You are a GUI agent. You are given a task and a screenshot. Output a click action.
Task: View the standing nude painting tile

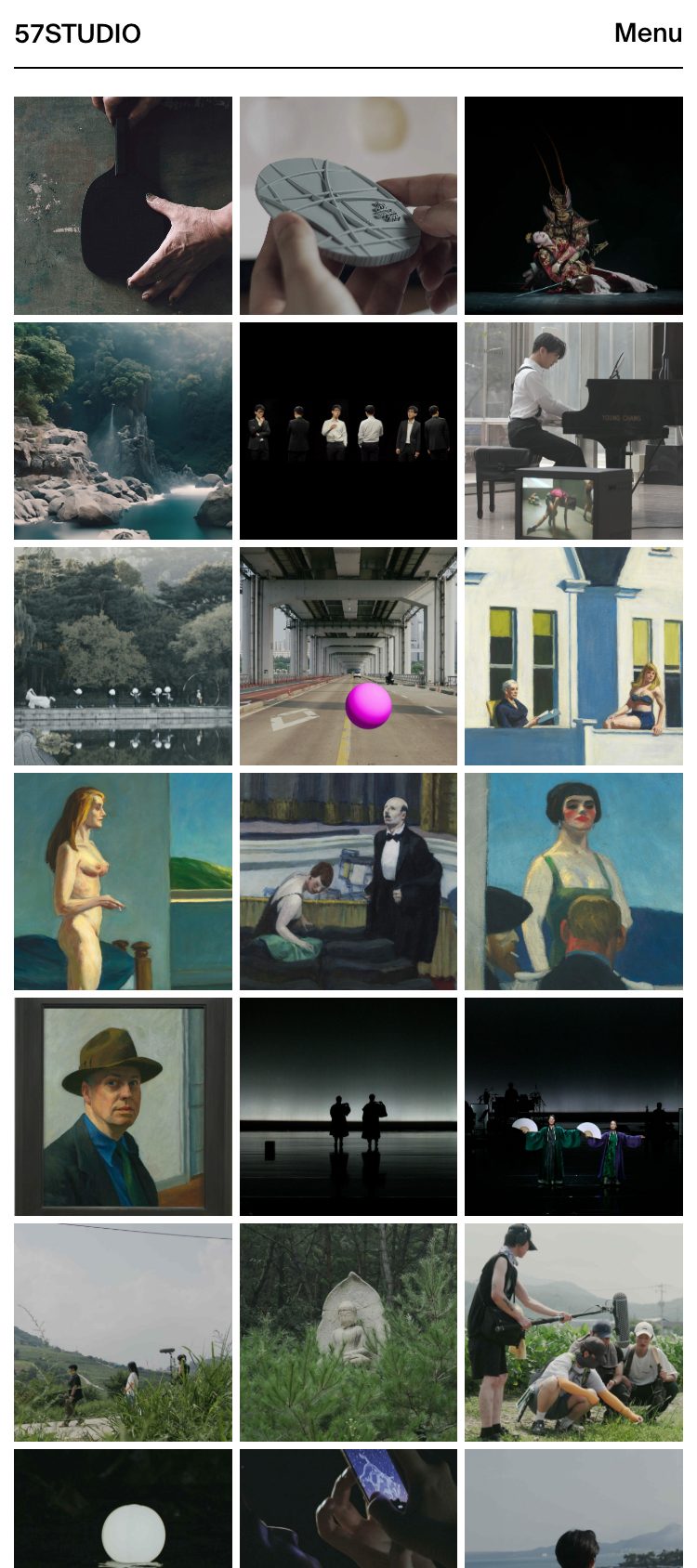(x=123, y=882)
